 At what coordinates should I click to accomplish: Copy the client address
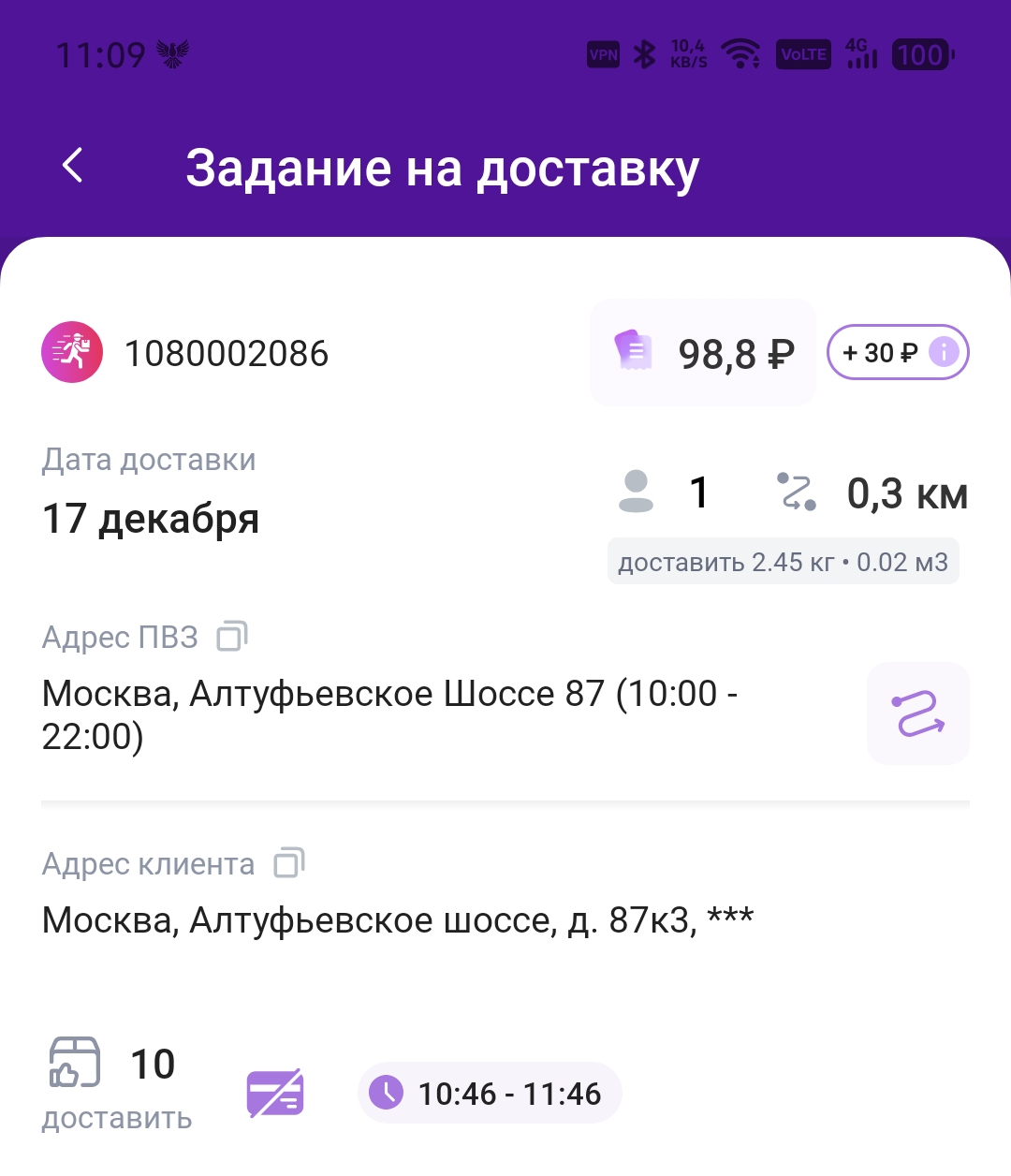coord(289,862)
